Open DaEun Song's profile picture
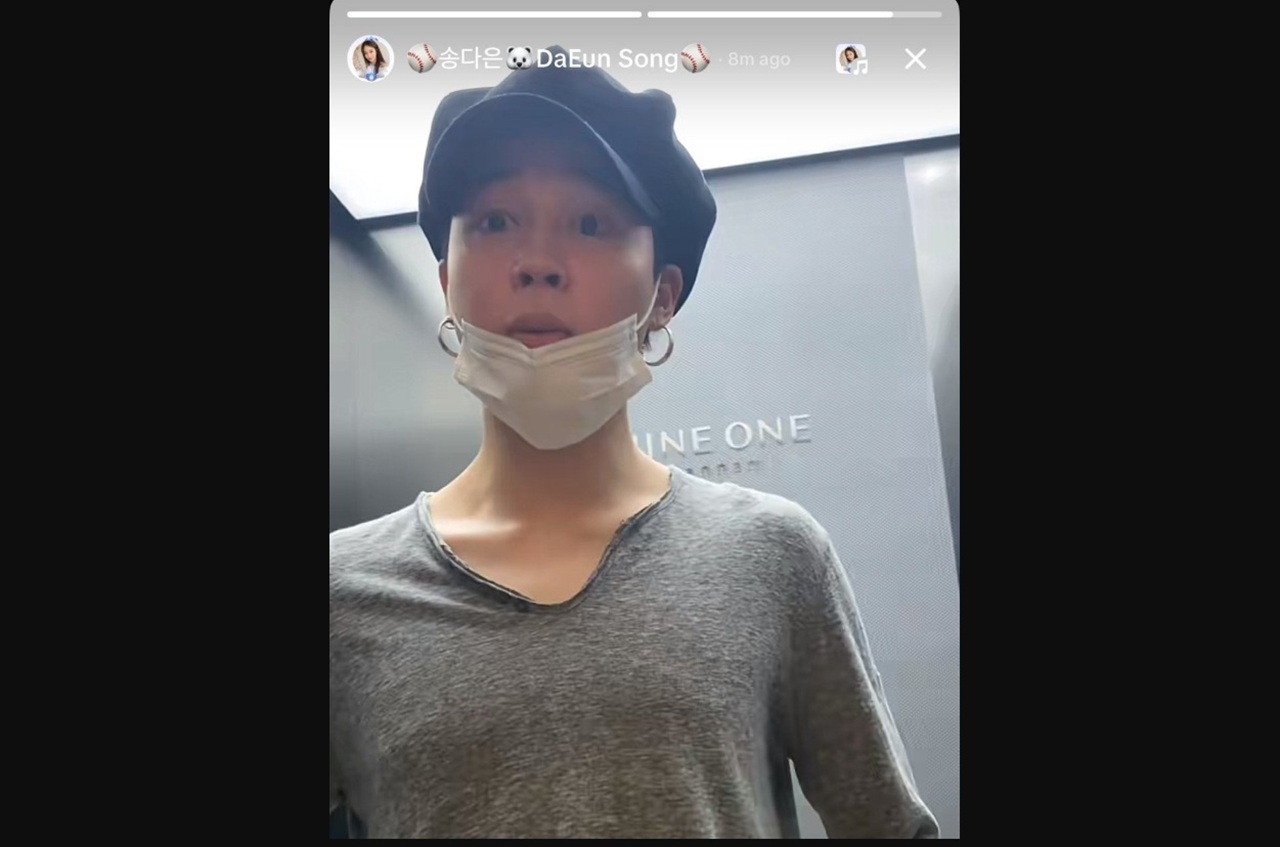 tap(370, 59)
